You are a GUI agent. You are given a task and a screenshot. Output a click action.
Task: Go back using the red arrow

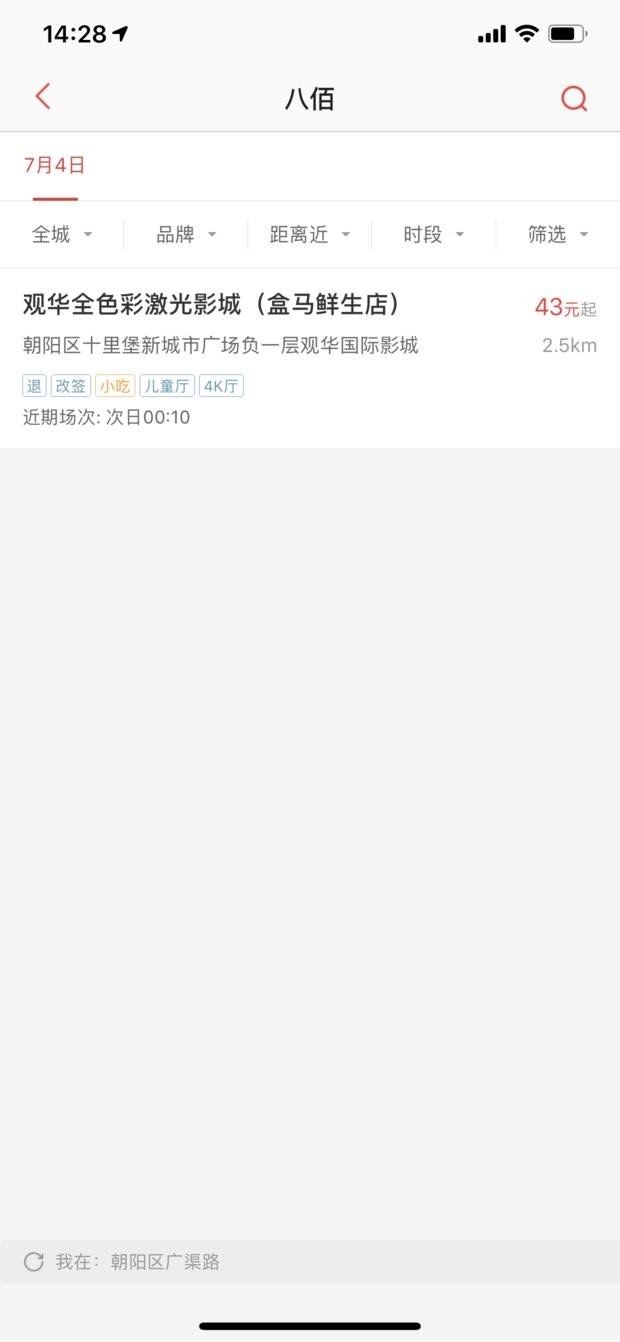point(42,97)
